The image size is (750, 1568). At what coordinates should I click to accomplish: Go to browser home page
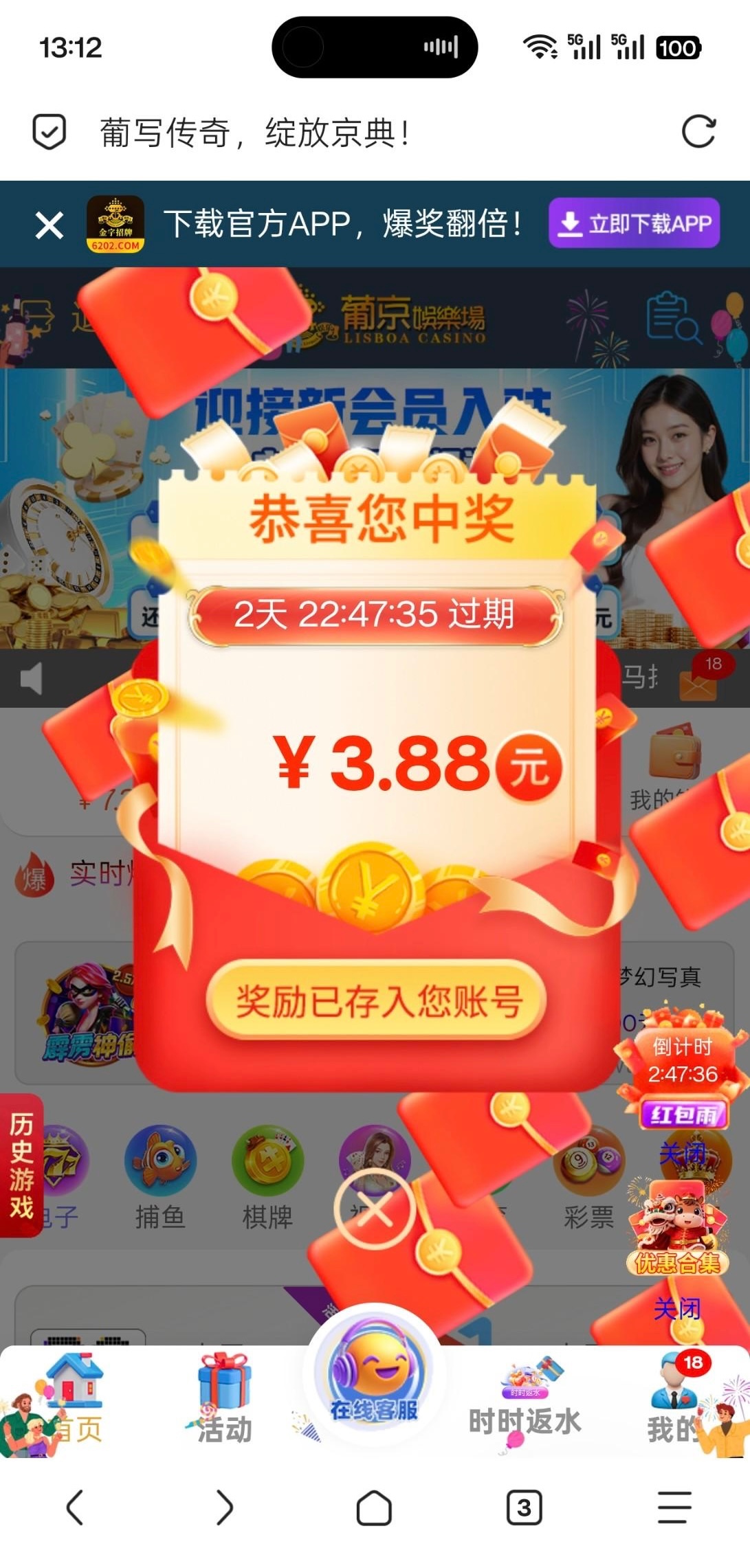point(374,1508)
